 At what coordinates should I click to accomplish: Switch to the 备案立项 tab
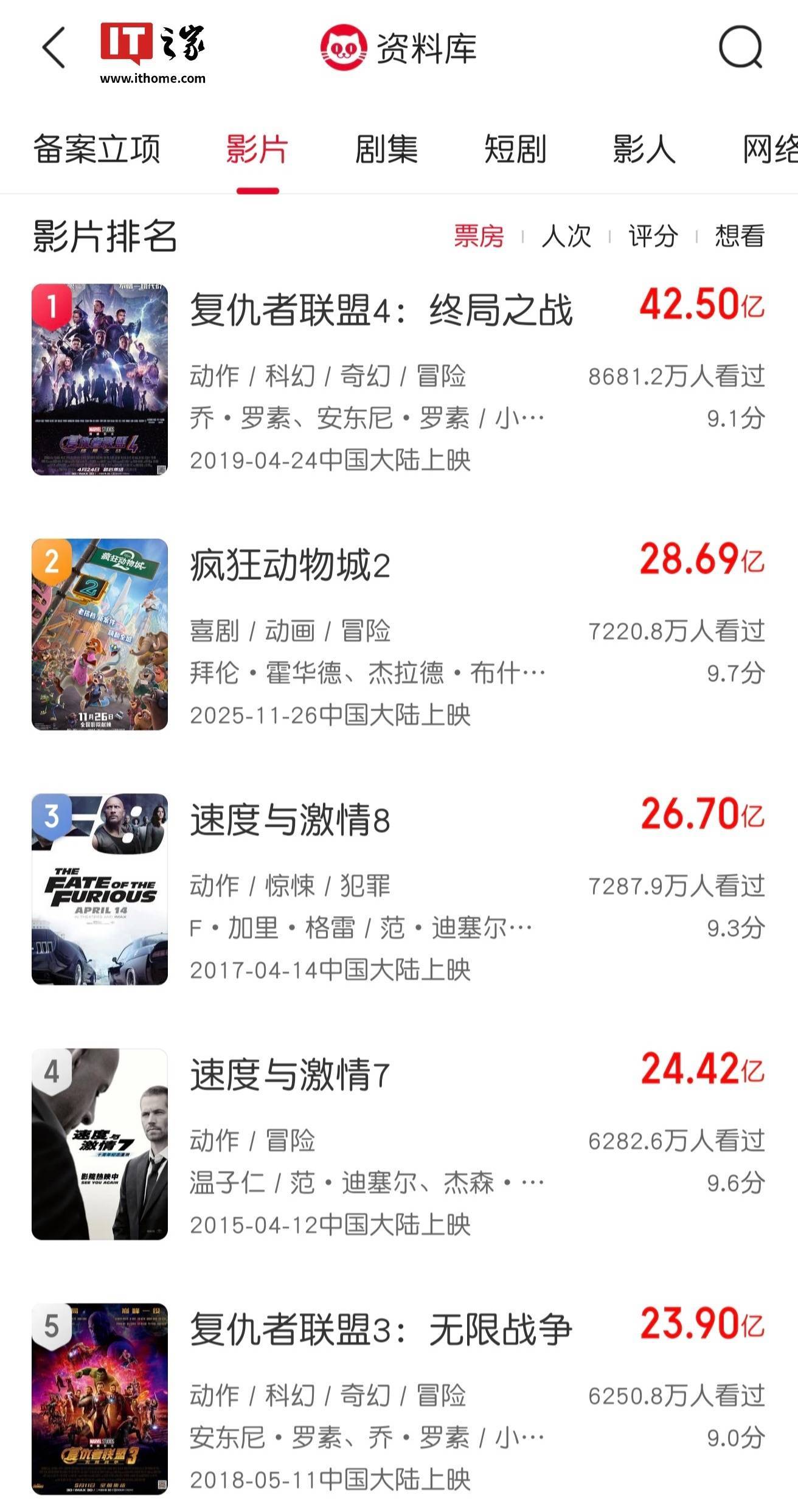click(96, 150)
